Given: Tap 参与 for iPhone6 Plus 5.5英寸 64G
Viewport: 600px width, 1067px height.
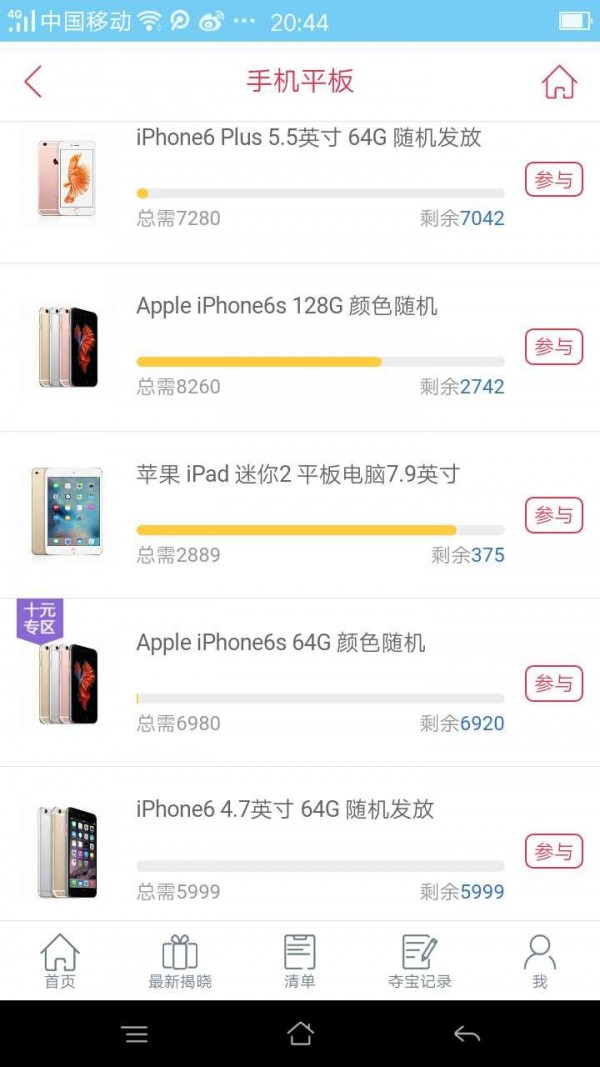Looking at the screenshot, I should (x=553, y=180).
